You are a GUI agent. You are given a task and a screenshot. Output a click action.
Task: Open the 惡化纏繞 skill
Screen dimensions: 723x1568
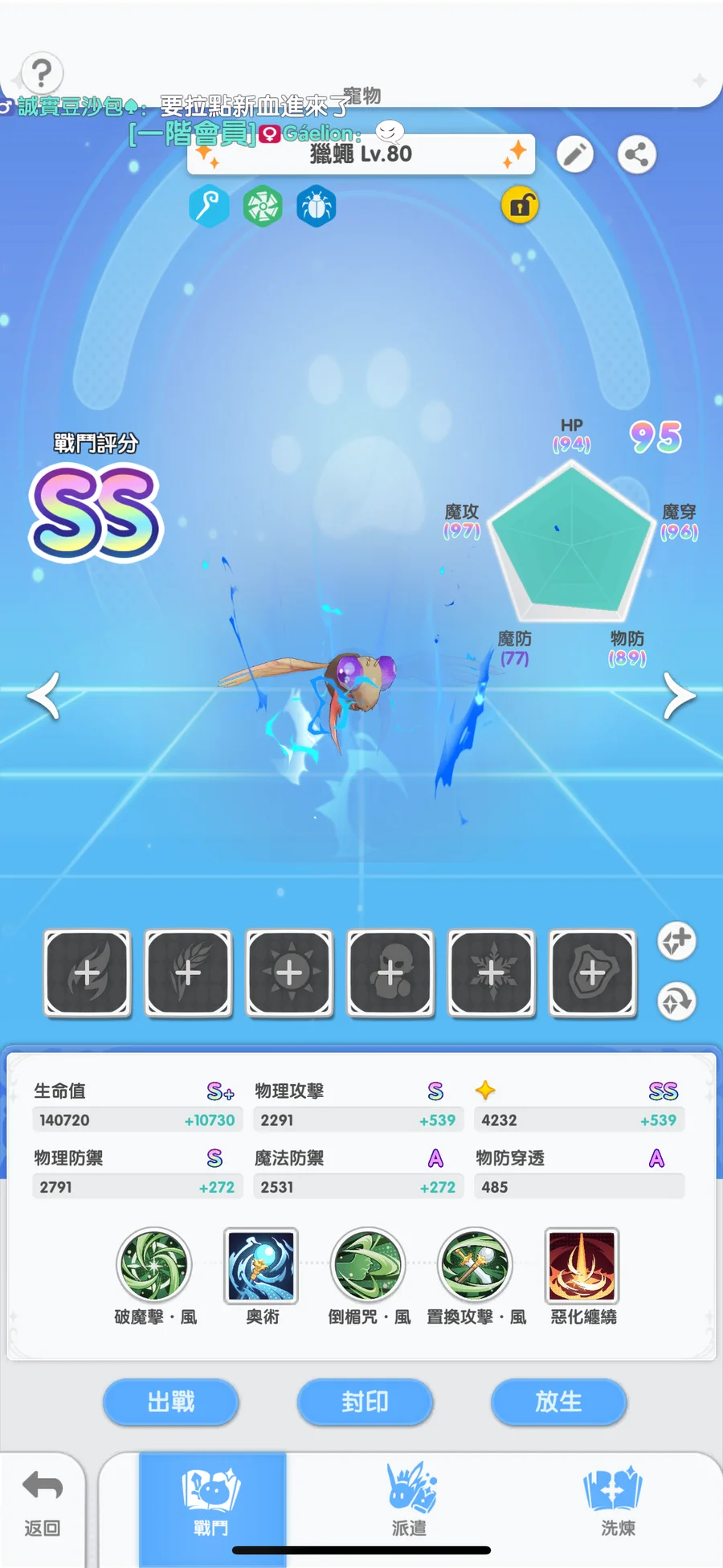point(582,1265)
